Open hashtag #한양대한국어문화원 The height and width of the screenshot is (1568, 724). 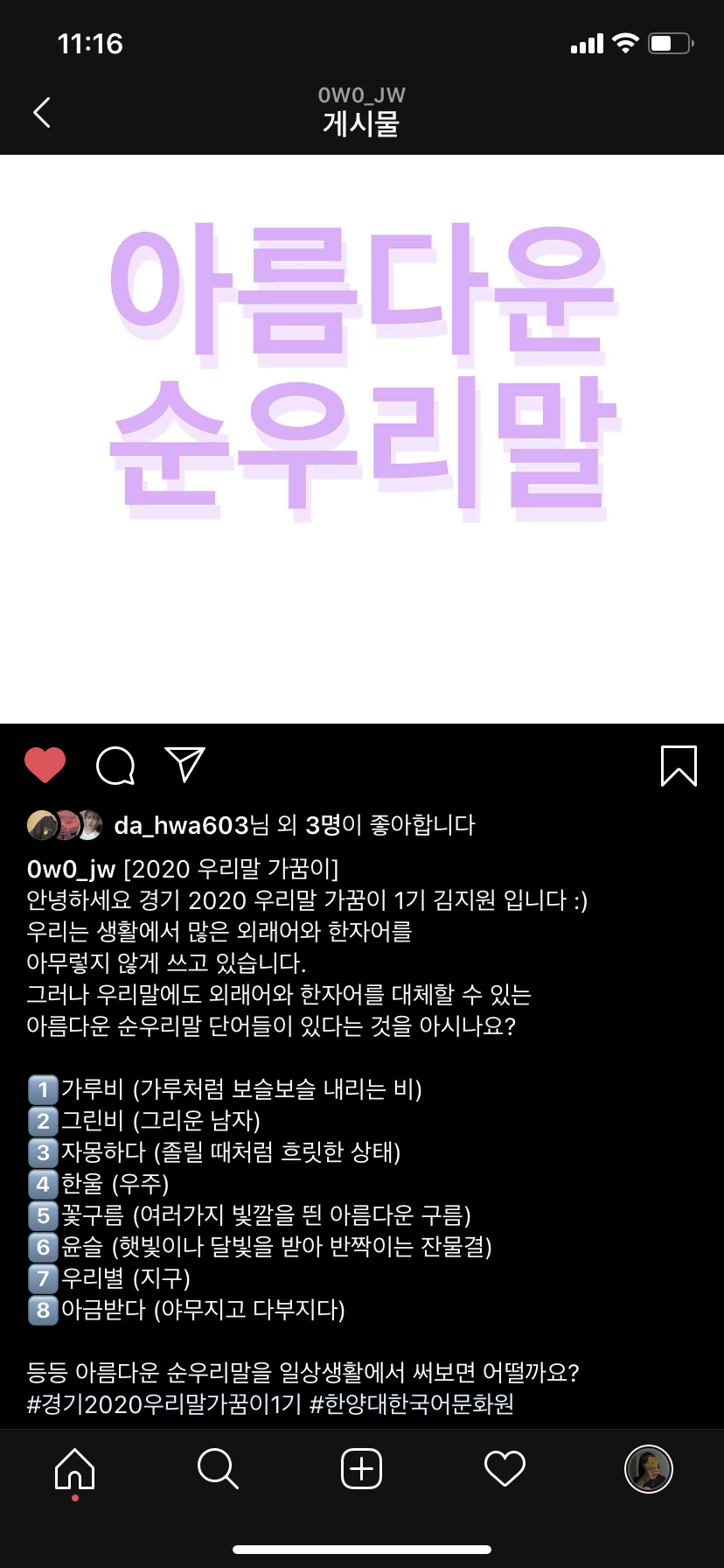coord(412,1404)
